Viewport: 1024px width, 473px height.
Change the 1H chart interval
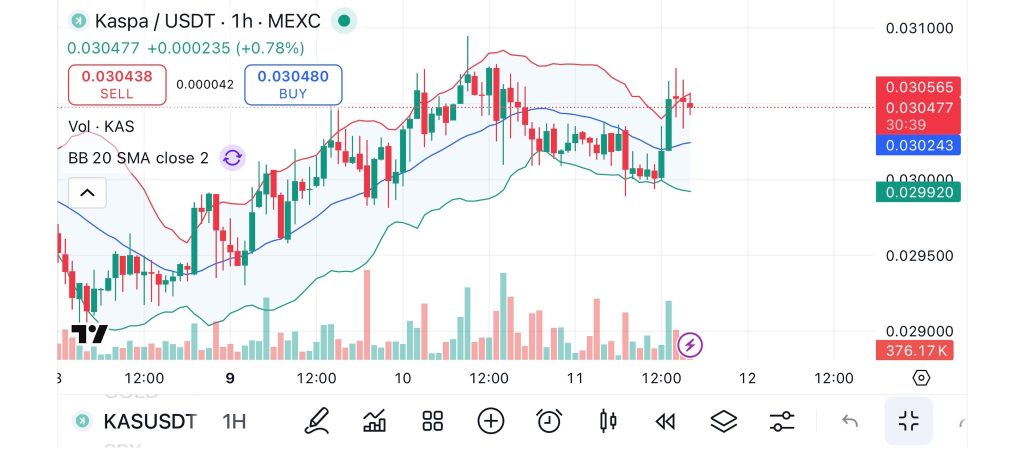point(234,421)
